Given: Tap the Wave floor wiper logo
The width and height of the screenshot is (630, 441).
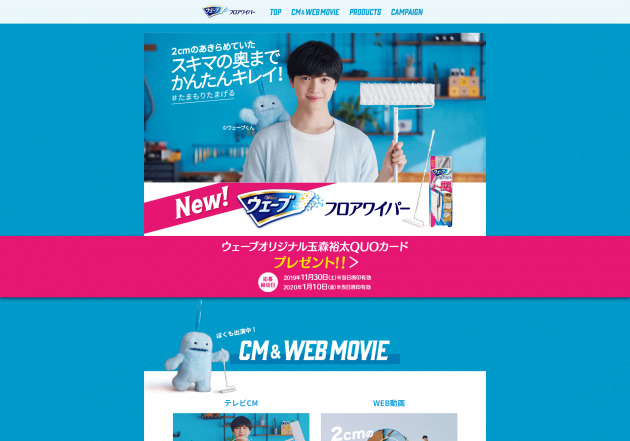Looking at the screenshot, I should [228, 12].
